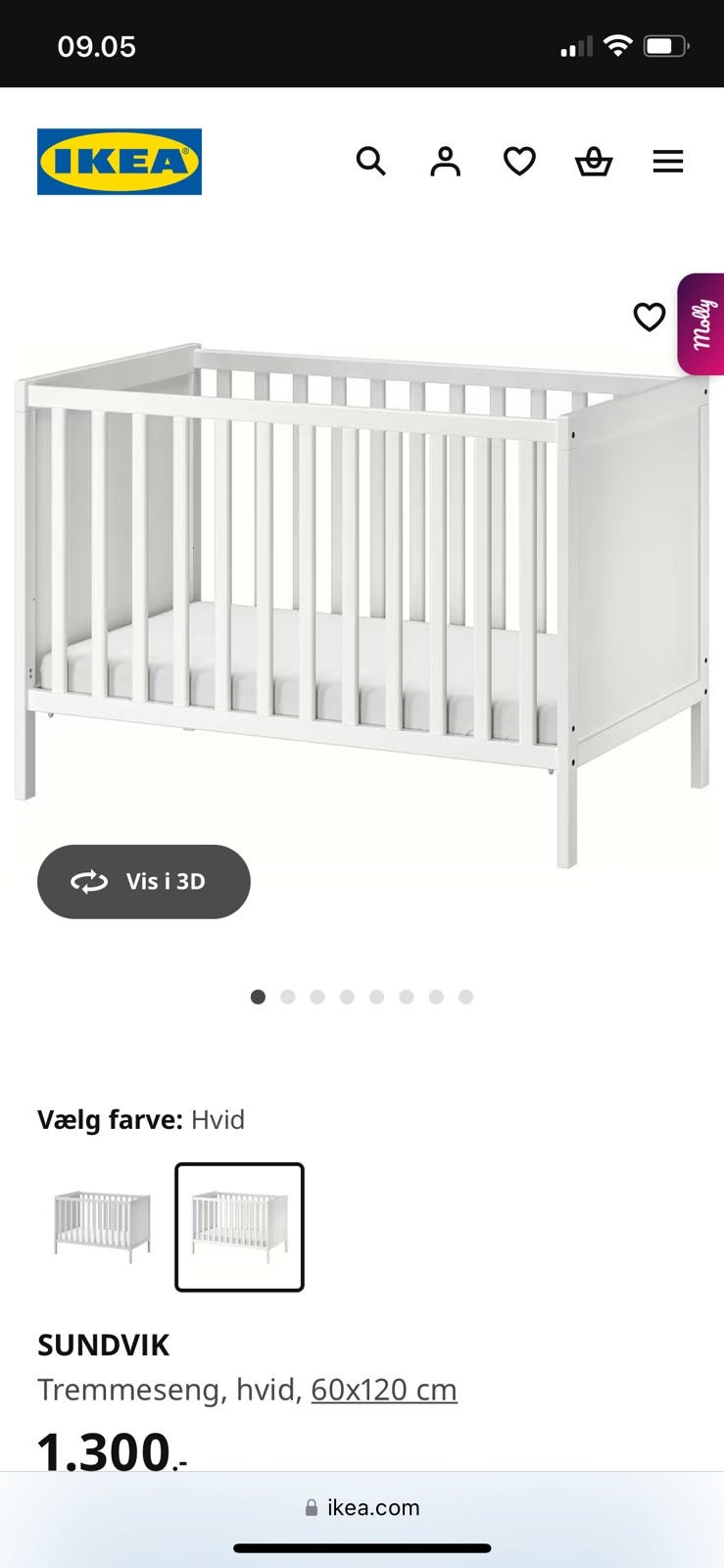Open the Vis i 3D viewer
Image resolution: width=724 pixels, height=1568 pixels.
click(143, 881)
